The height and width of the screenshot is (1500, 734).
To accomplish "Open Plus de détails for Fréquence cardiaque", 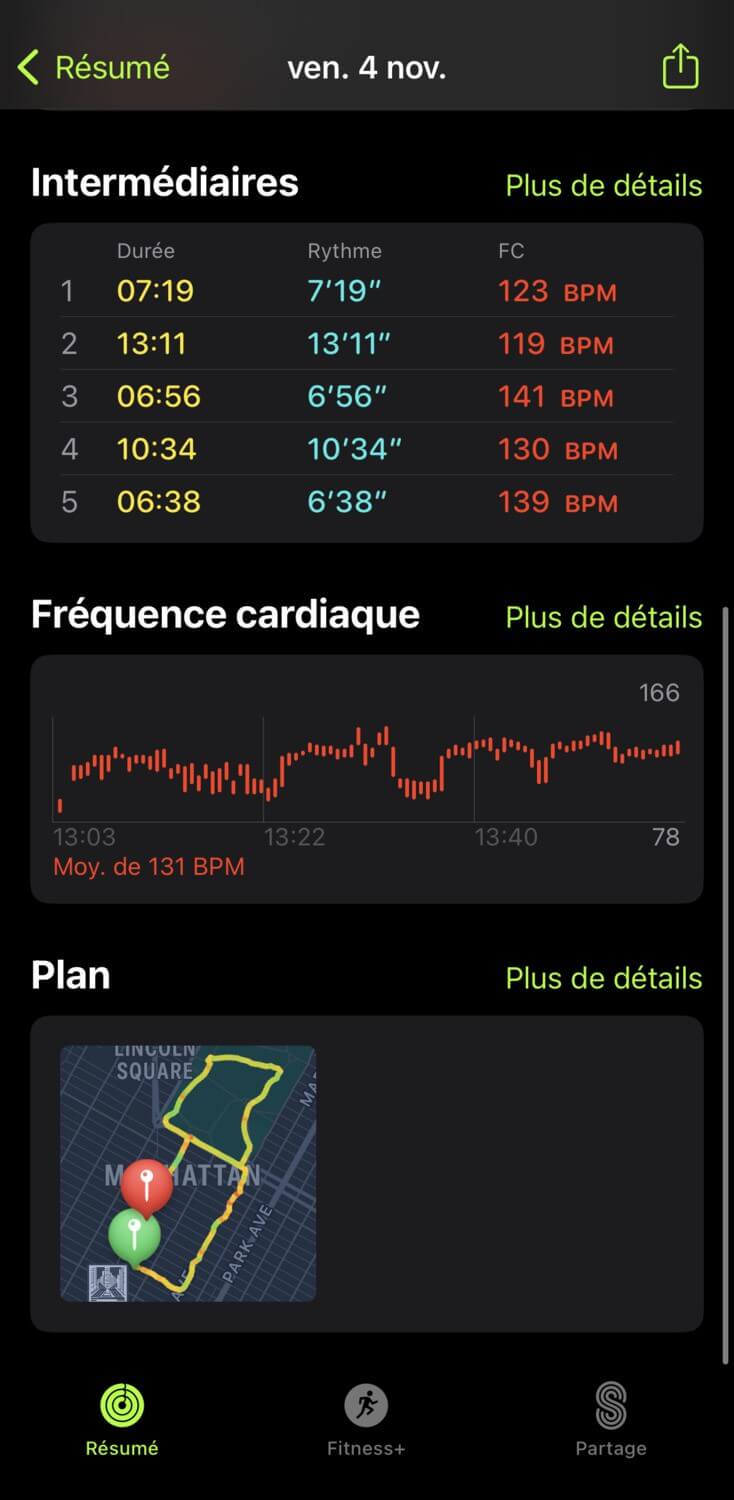I will [603, 617].
